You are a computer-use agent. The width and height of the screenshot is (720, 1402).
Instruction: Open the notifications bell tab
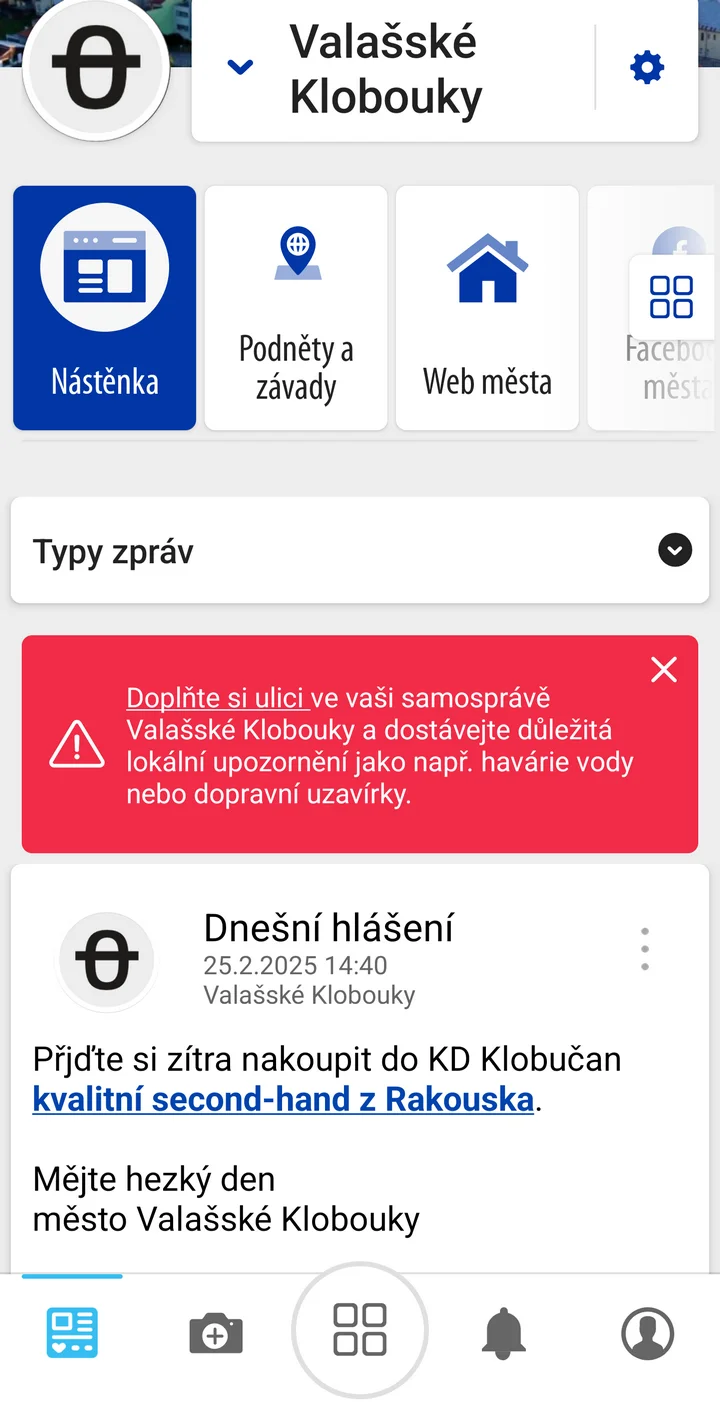[504, 1333]
